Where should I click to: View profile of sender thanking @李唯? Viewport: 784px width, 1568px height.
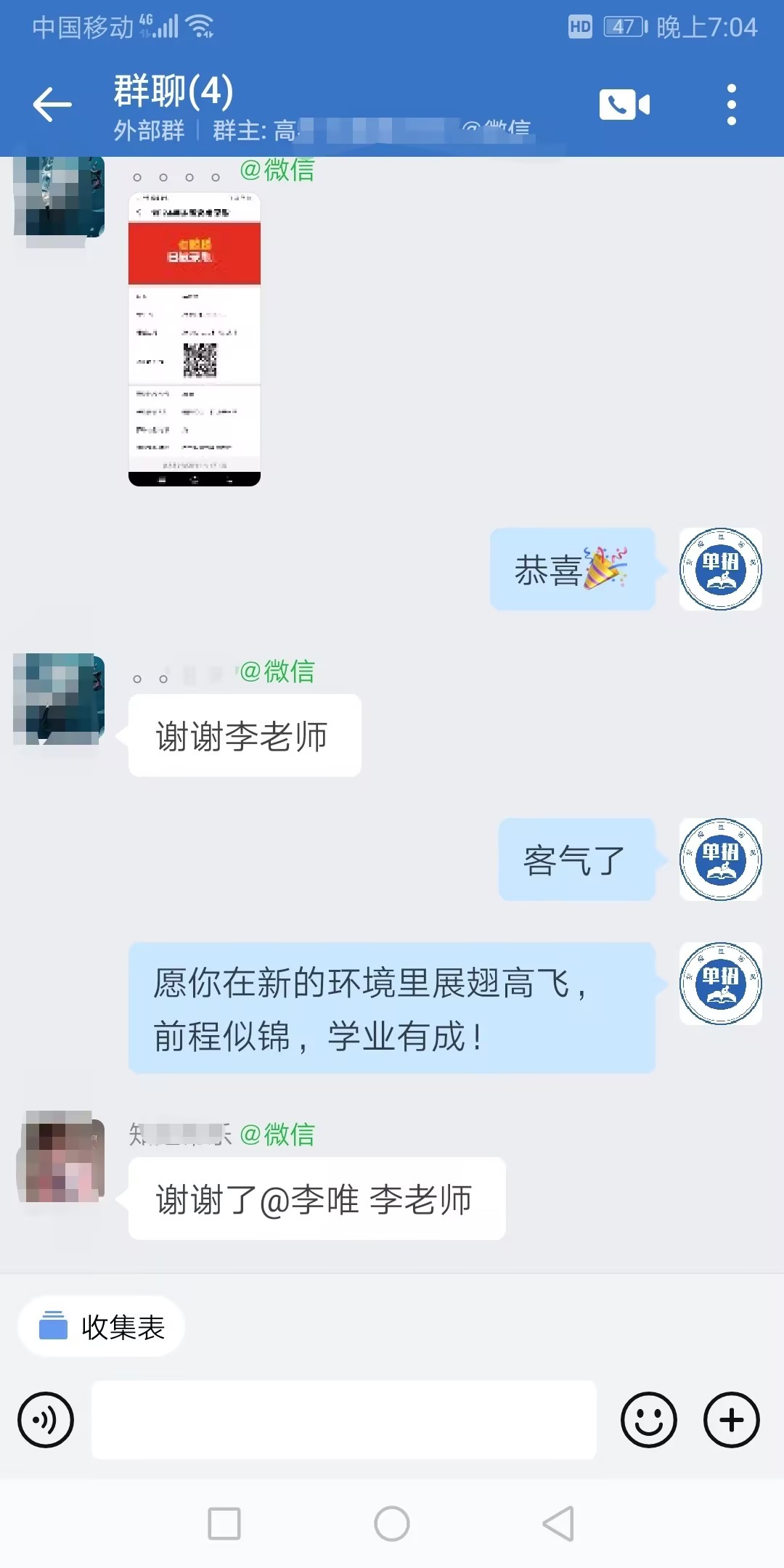coord(60,1156)
